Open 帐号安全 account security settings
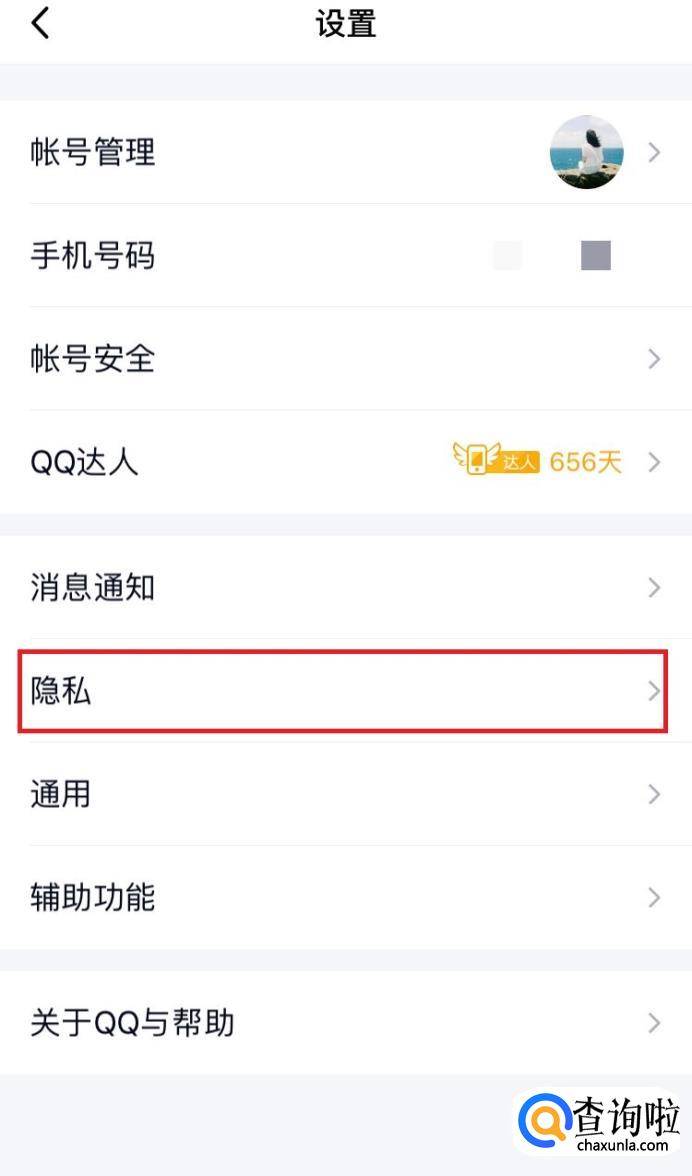 coord(345,359)
